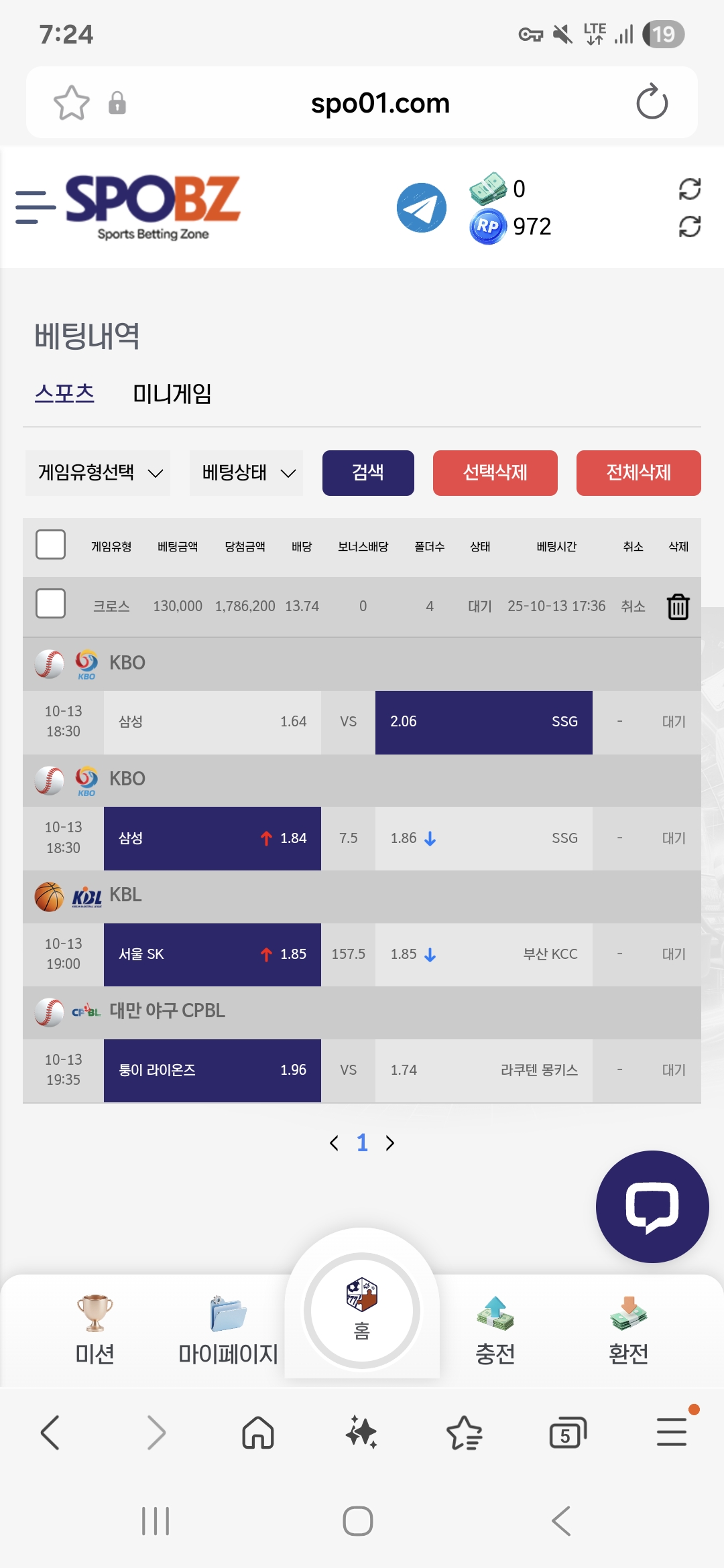Open the hamburger side menu
Image resolution: width=724 pixels, height=1568 pixels.
(35, 206)
